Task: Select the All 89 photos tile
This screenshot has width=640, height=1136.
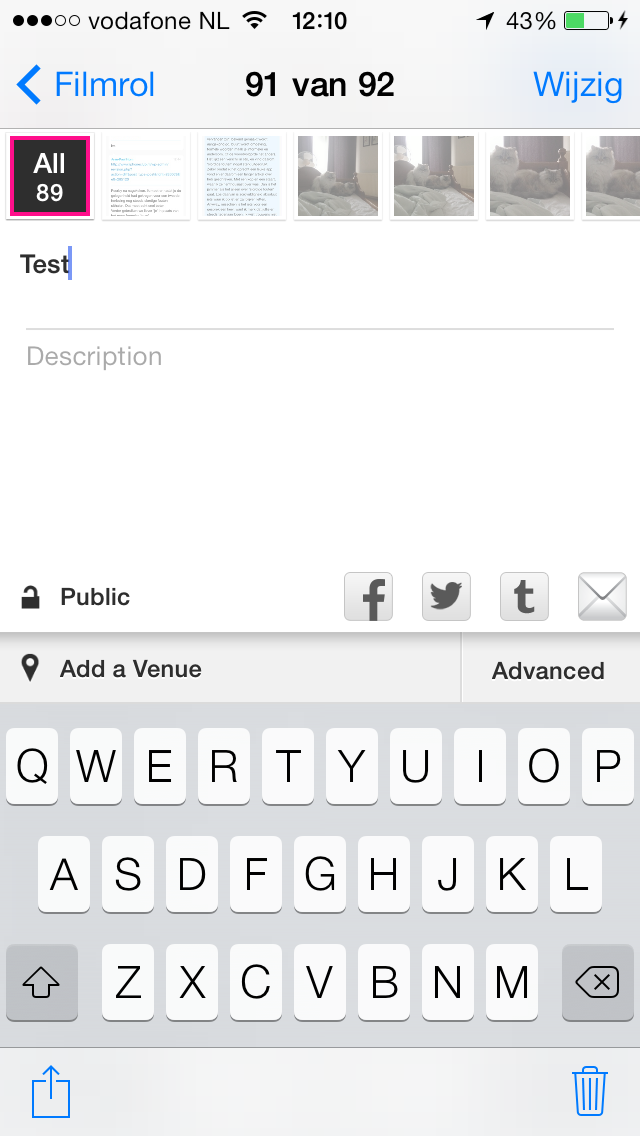Action: point(50,176)
